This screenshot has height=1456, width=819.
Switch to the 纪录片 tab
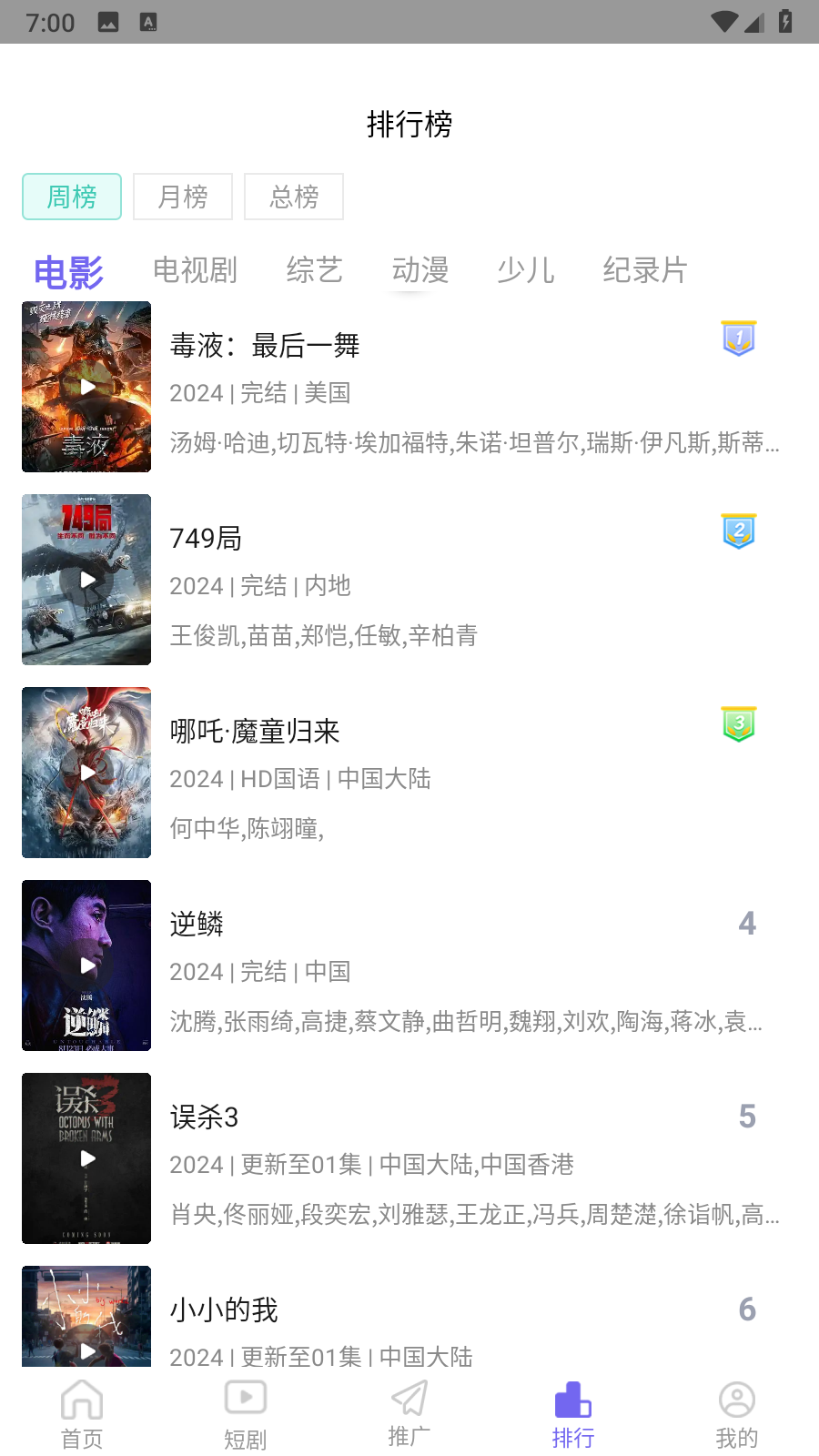pyautogui.click(x=645, y=270)
